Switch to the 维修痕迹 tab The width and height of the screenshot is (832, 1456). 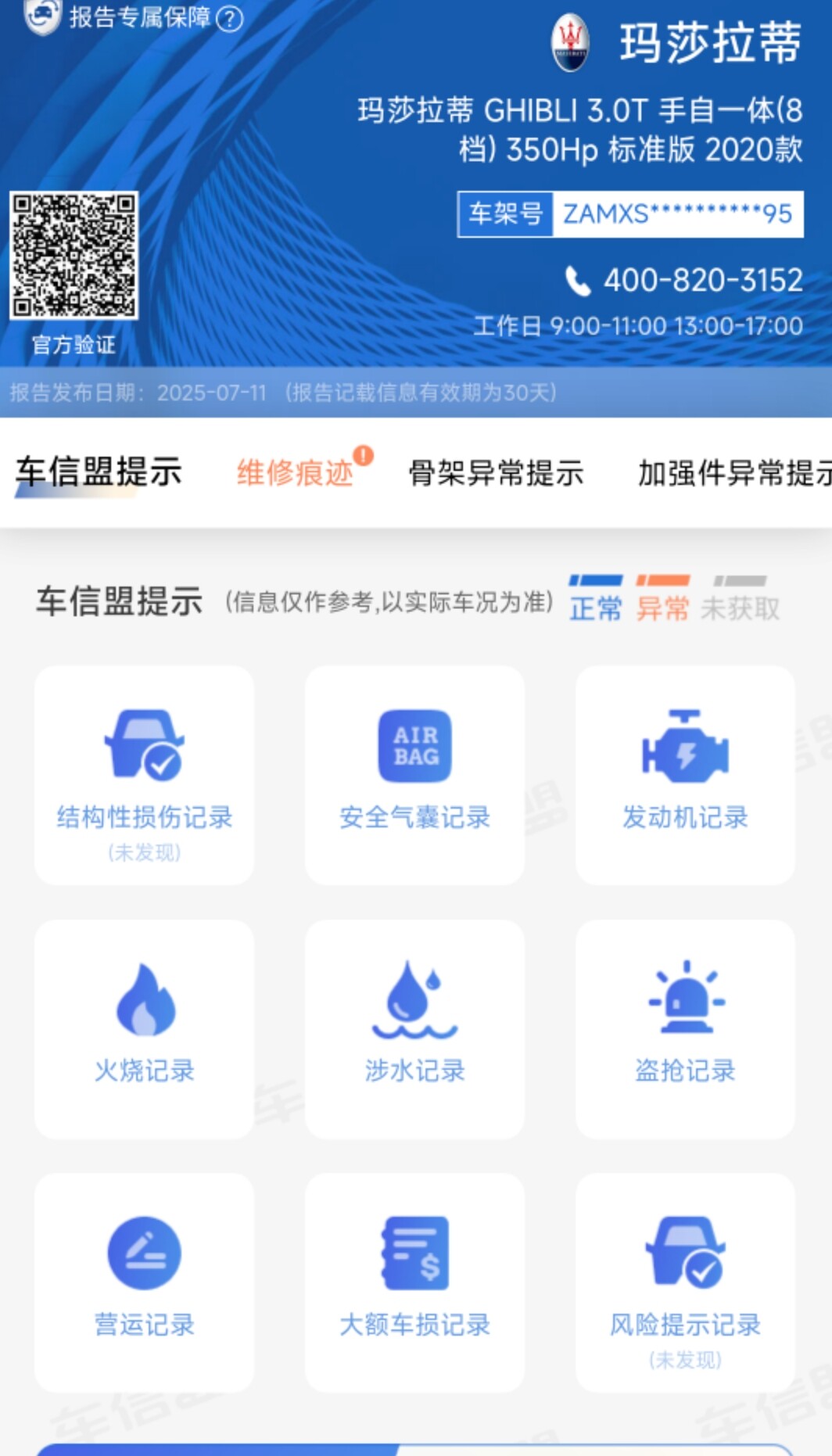tap(296, 472)
